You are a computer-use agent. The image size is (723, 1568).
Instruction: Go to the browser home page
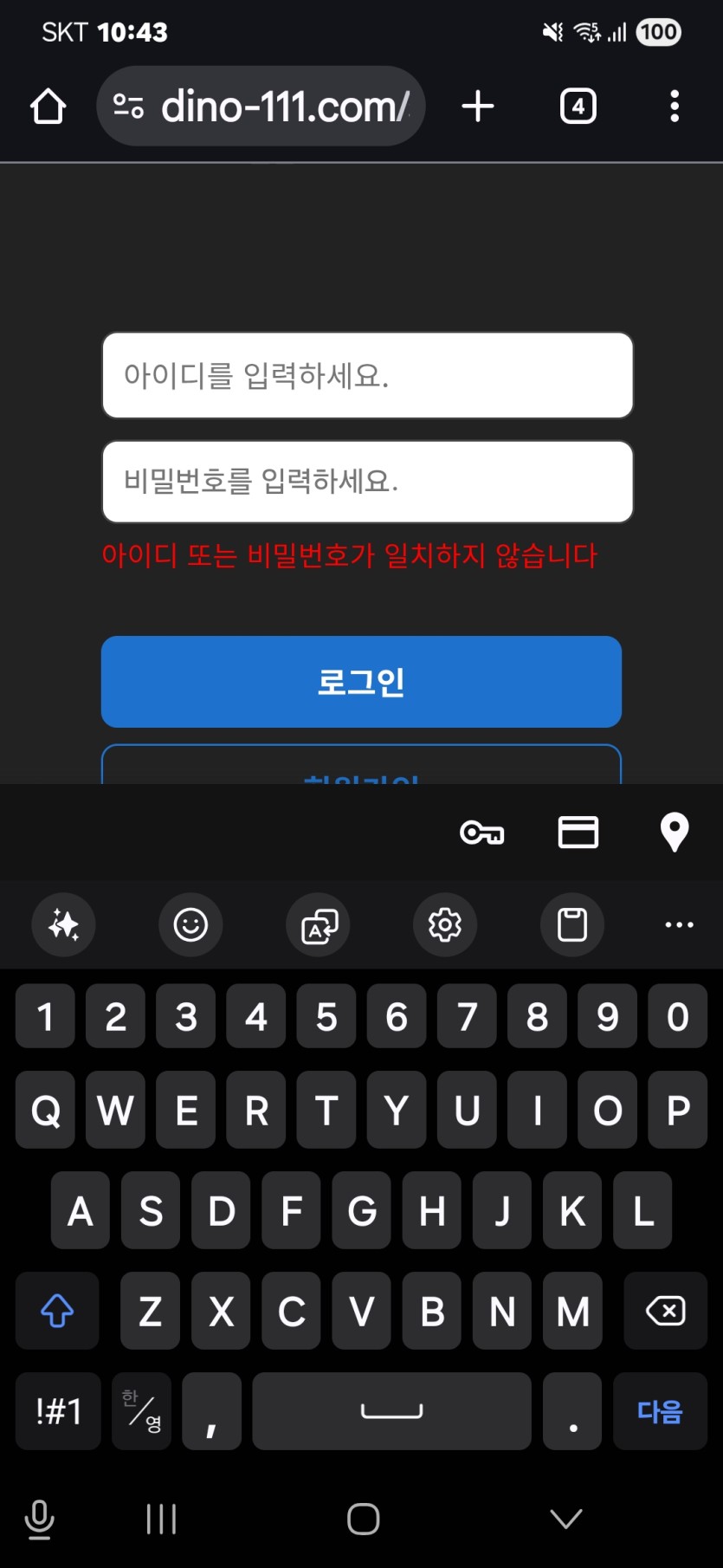(48, 107)
